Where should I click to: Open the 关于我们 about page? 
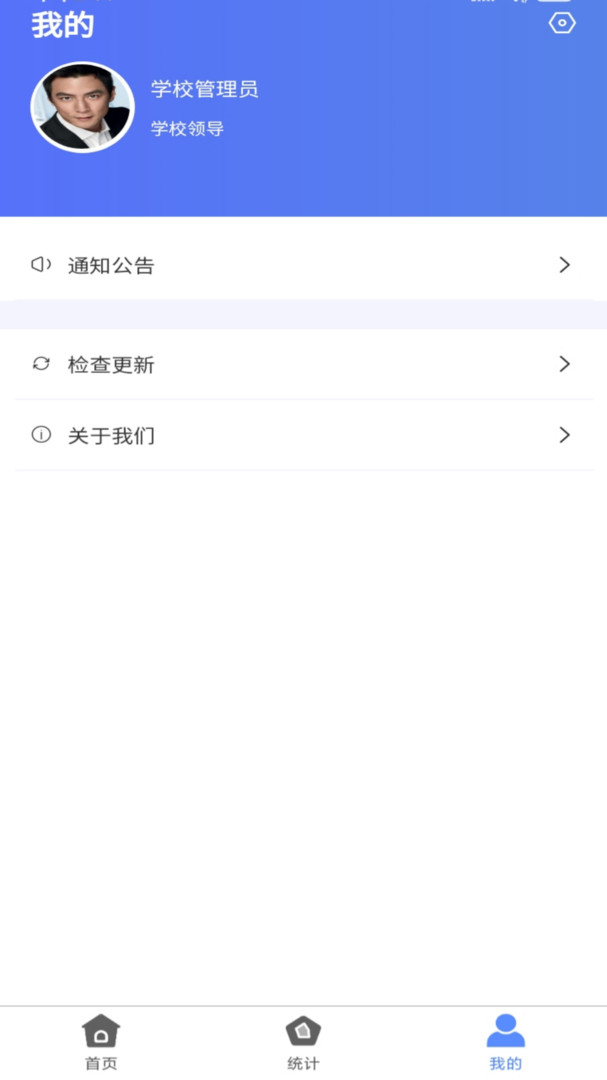point(303,435)
